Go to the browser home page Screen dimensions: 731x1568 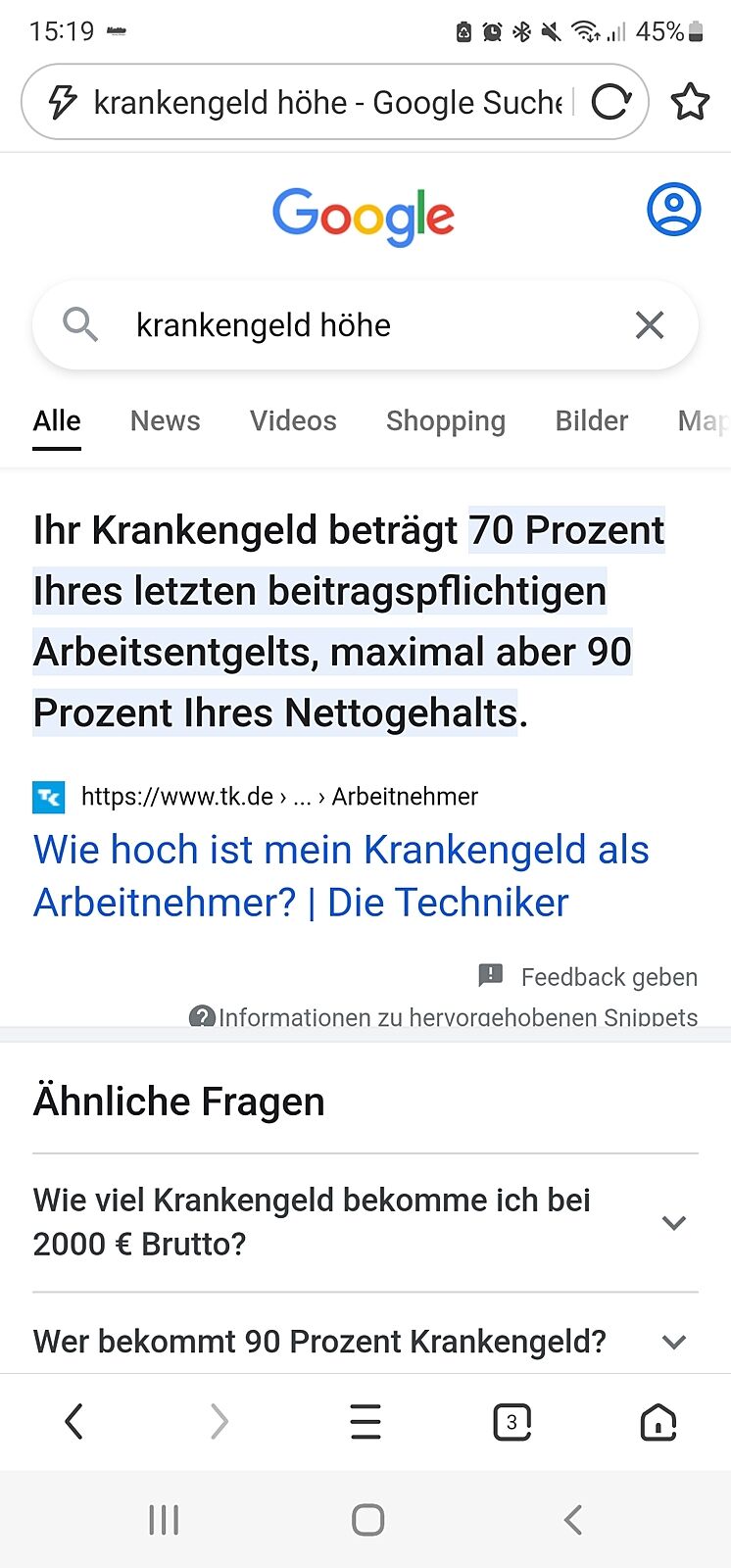[658, 1421]
